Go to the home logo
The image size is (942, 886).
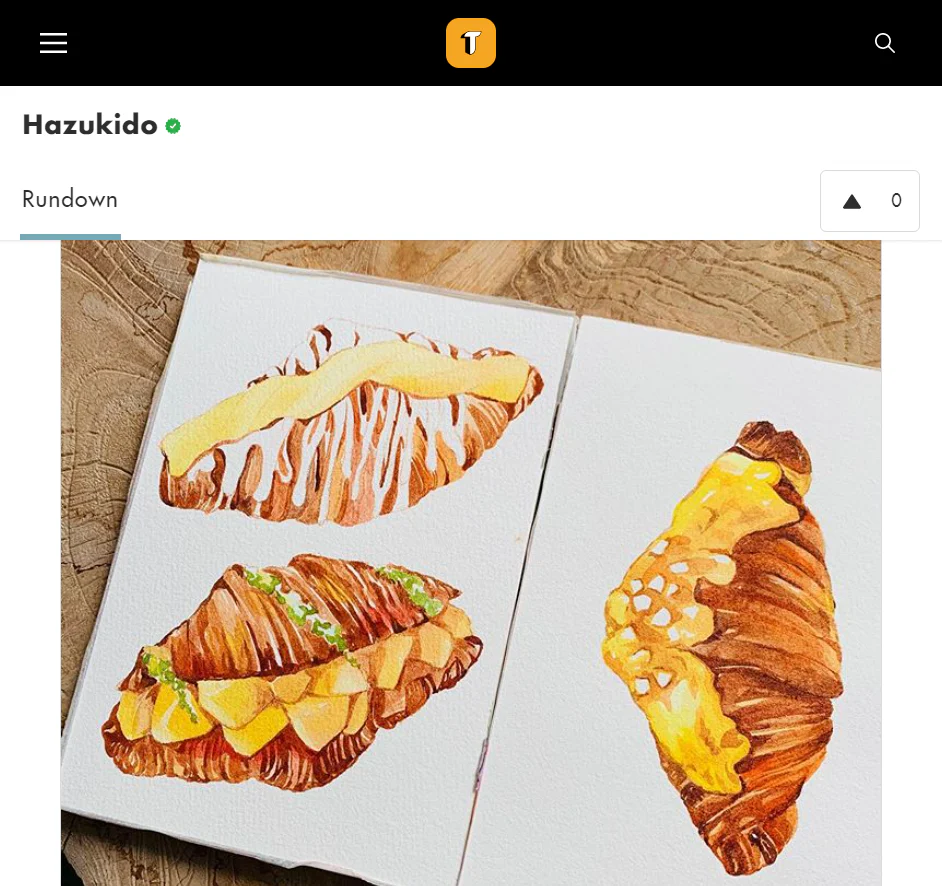471,43
